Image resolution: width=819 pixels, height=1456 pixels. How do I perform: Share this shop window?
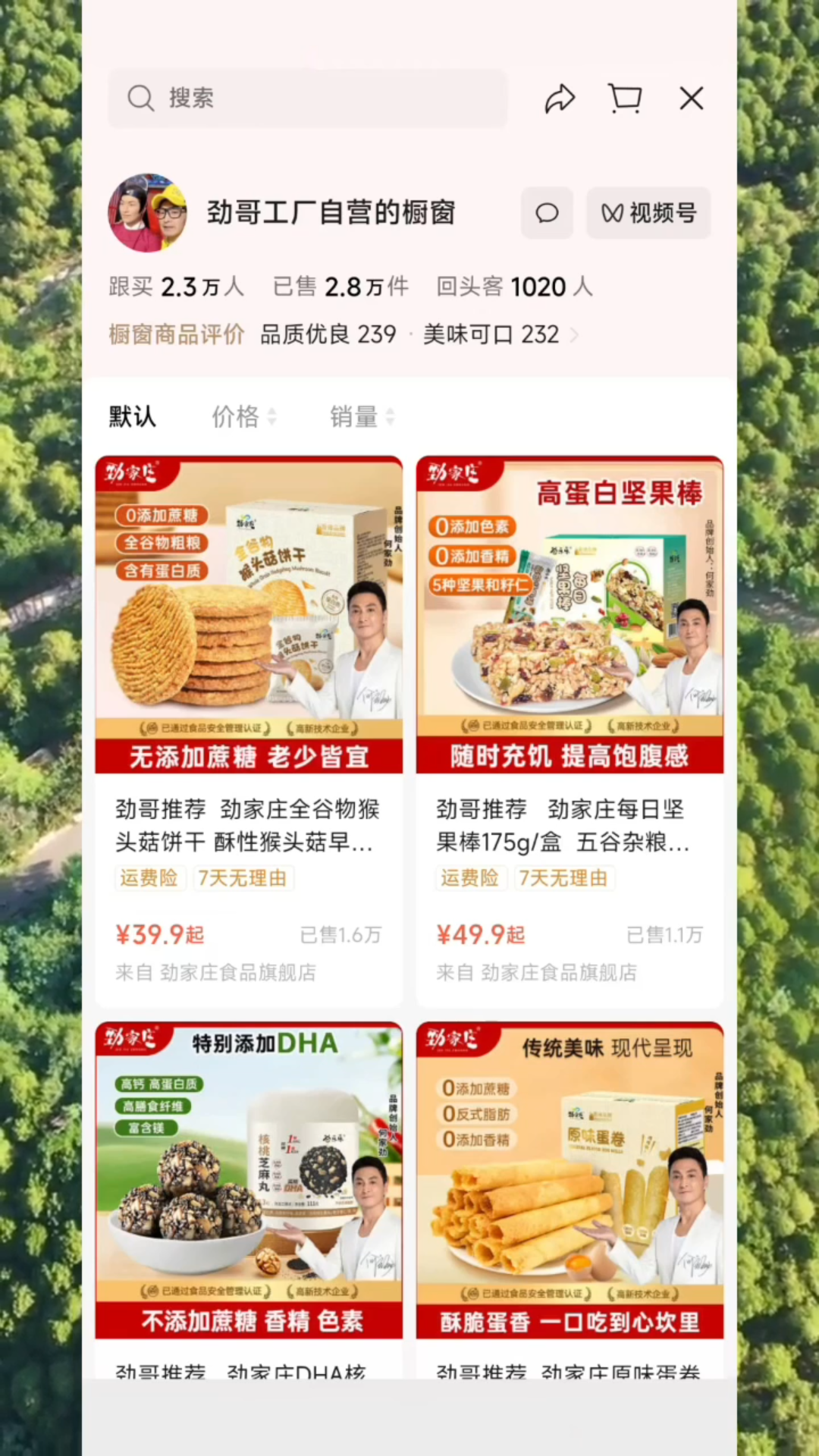(x=560, y=99)
